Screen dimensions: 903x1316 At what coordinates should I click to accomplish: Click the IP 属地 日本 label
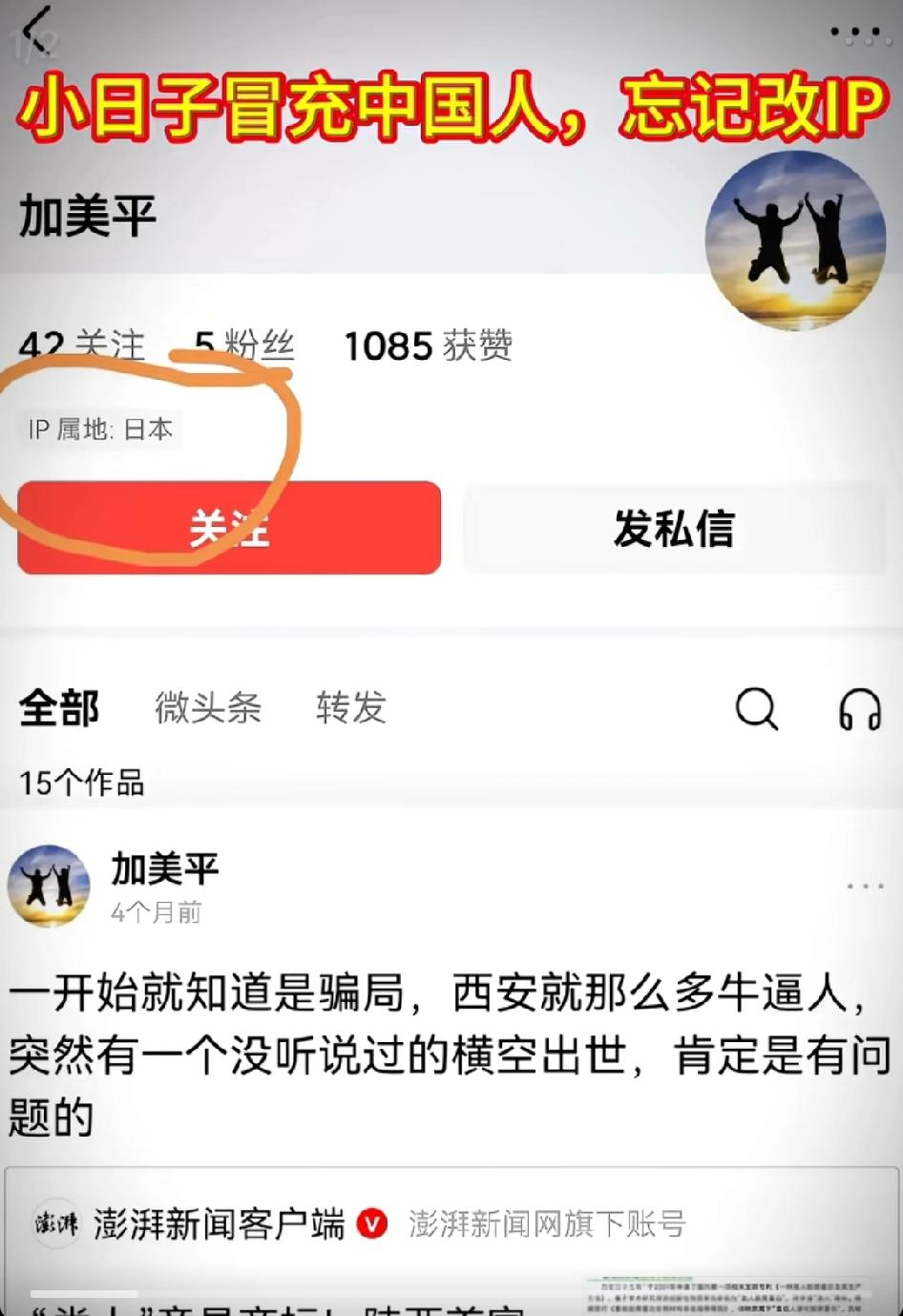pyautogui.click(x=100, y=429)
